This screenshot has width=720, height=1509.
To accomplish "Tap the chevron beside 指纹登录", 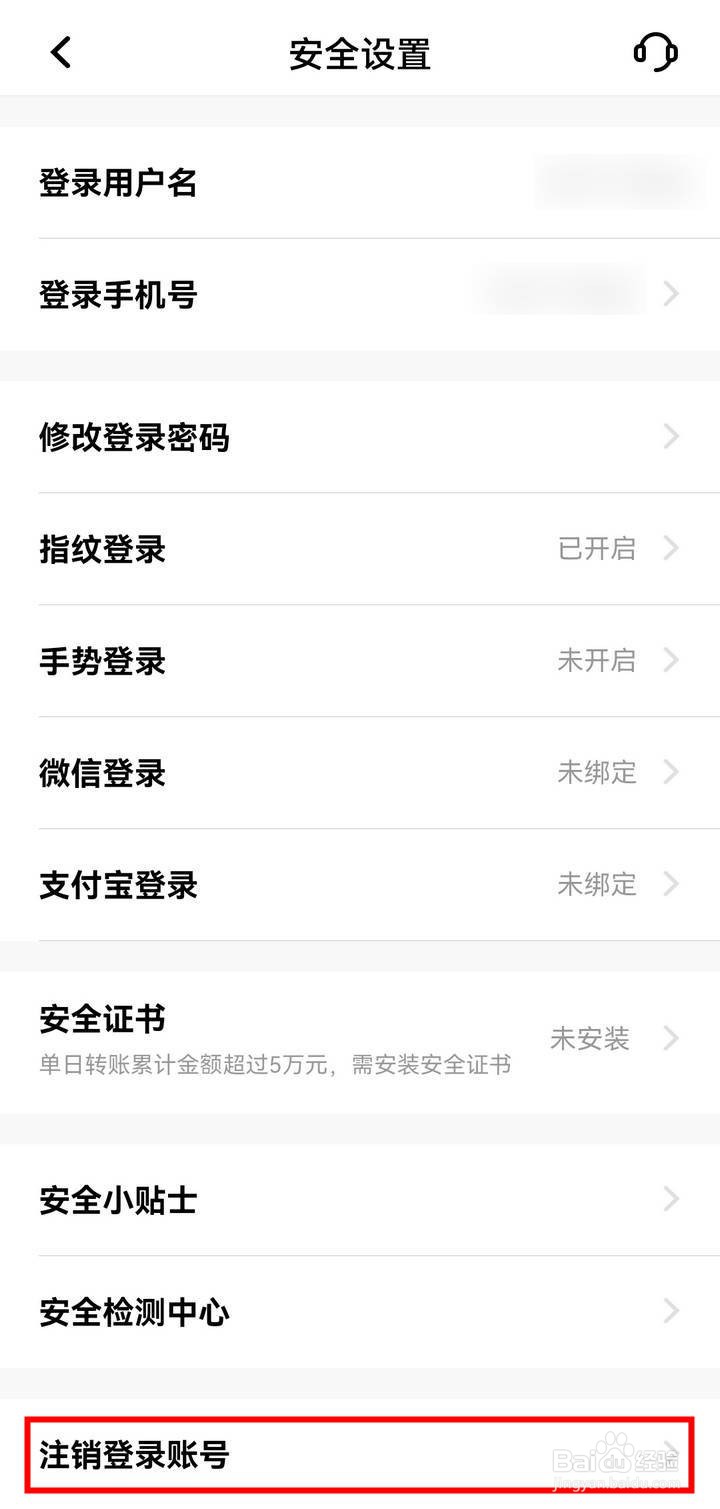I will [672, 548].
